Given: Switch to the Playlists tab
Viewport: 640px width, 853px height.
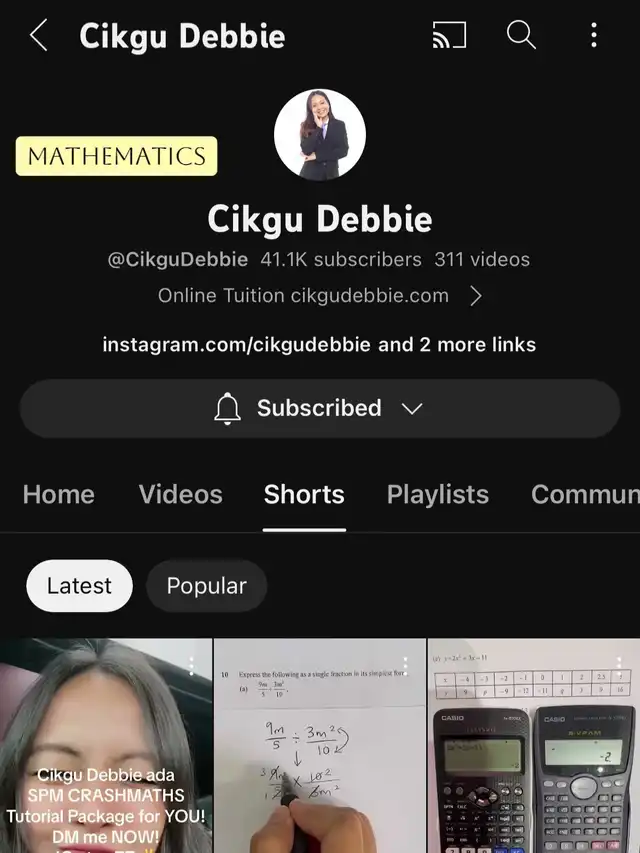Looking at the screenshot, I should tap(438, 494).
